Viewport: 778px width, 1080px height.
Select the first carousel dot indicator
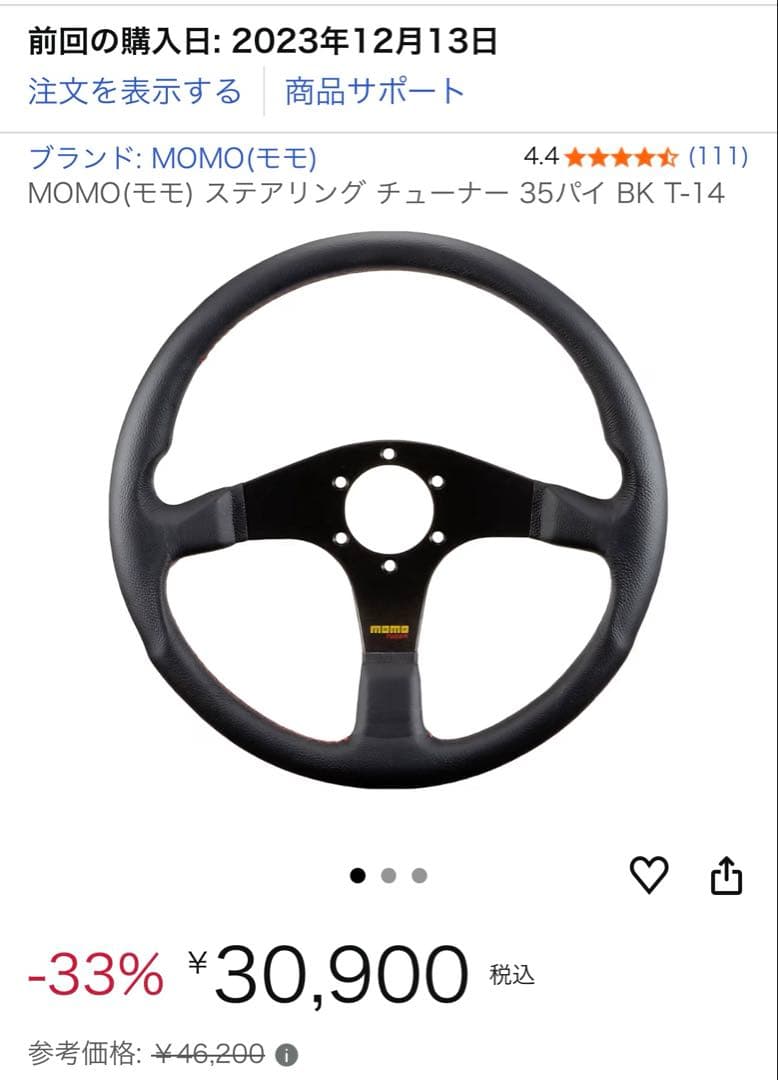(x=358, y=874)
